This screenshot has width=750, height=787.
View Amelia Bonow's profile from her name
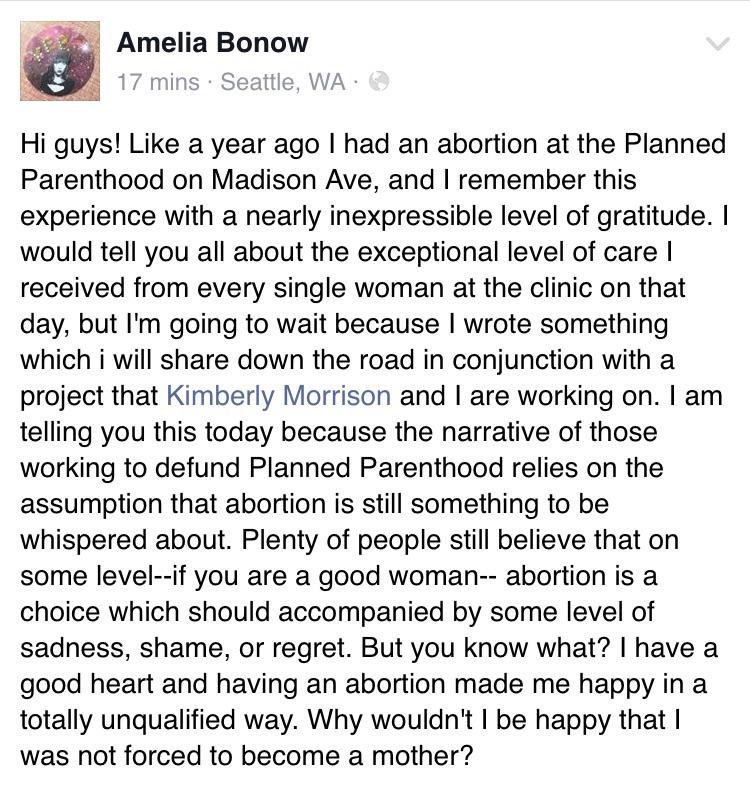(212, 43)
